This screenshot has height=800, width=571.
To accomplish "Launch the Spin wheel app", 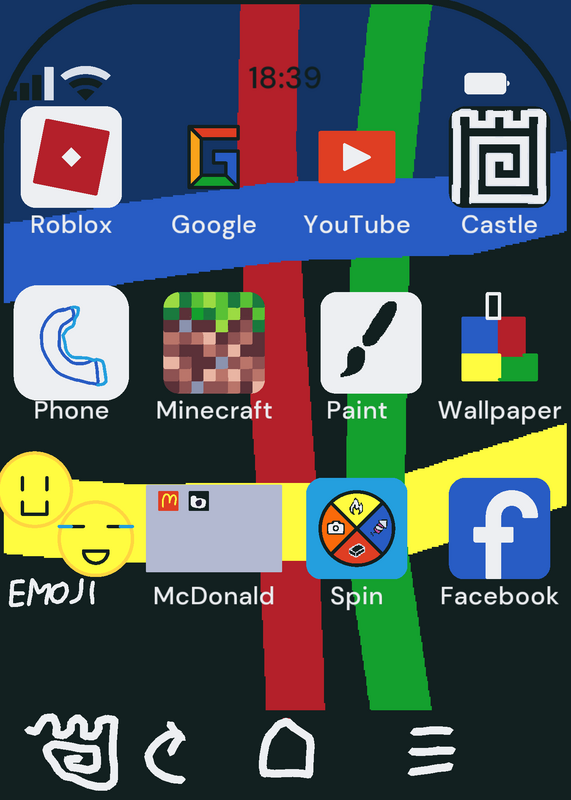I will click(357, 529).
